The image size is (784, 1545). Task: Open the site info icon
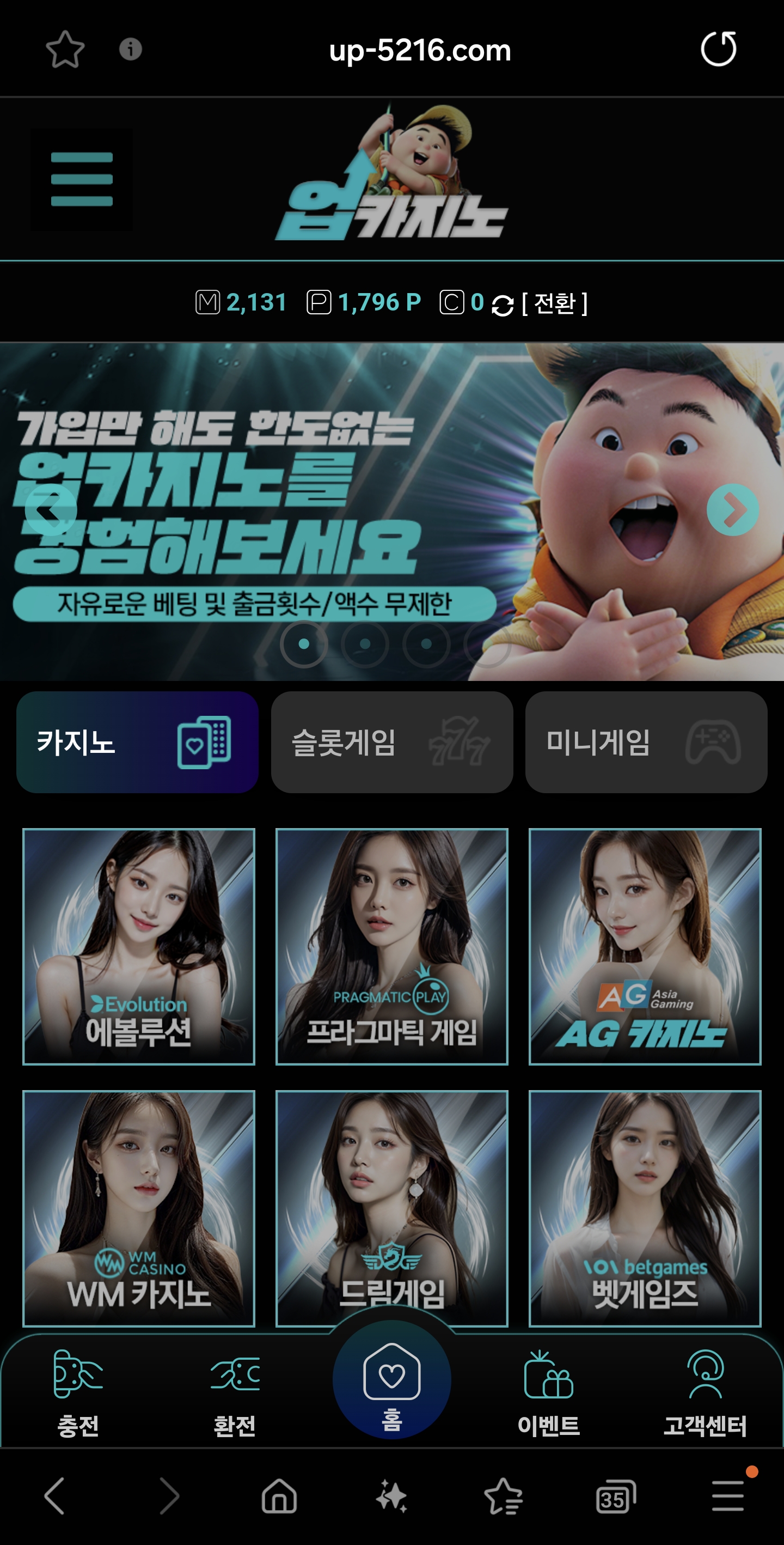pos(130,49)
